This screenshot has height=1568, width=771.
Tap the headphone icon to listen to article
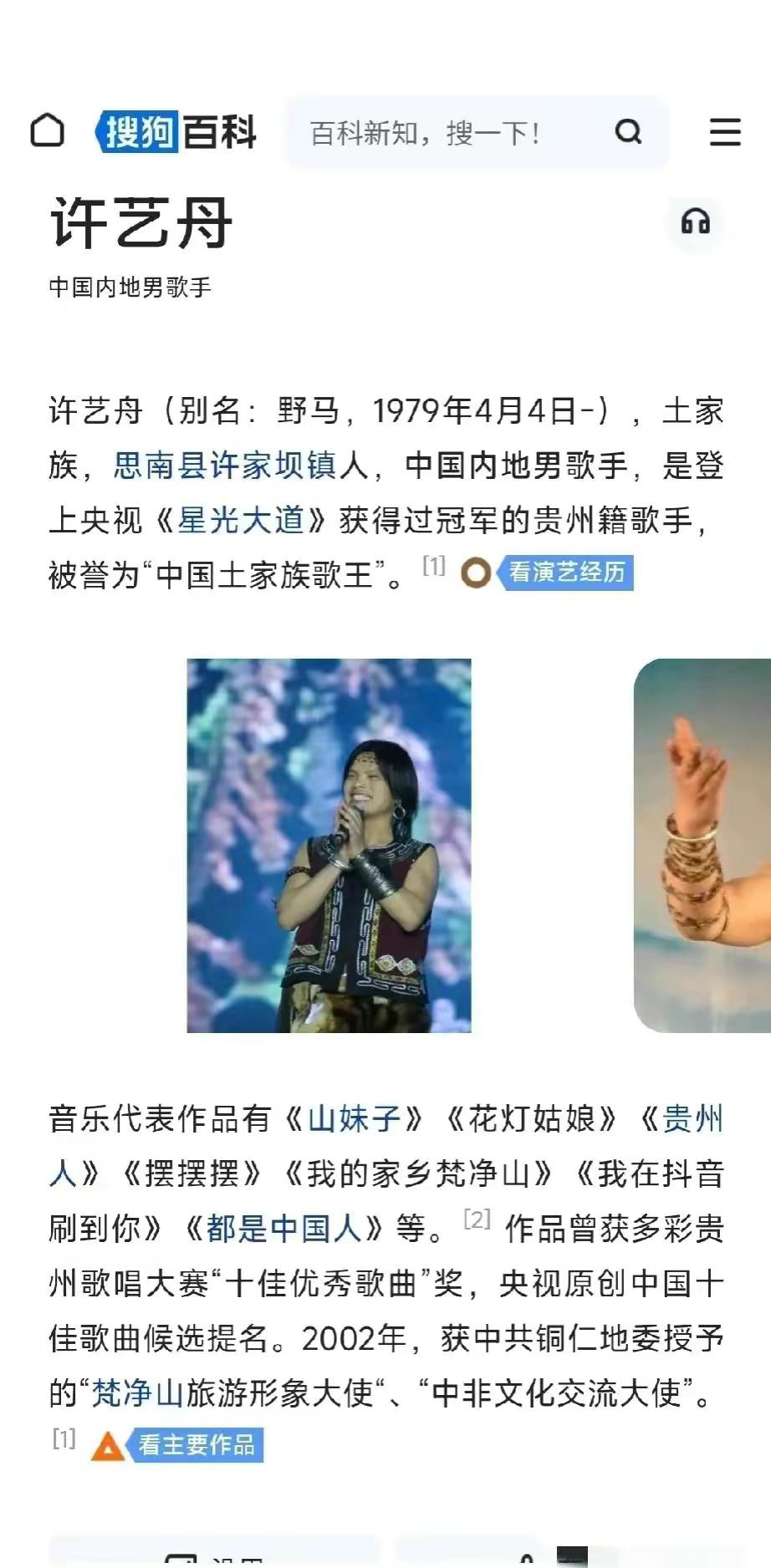click(x=695, y=221)
